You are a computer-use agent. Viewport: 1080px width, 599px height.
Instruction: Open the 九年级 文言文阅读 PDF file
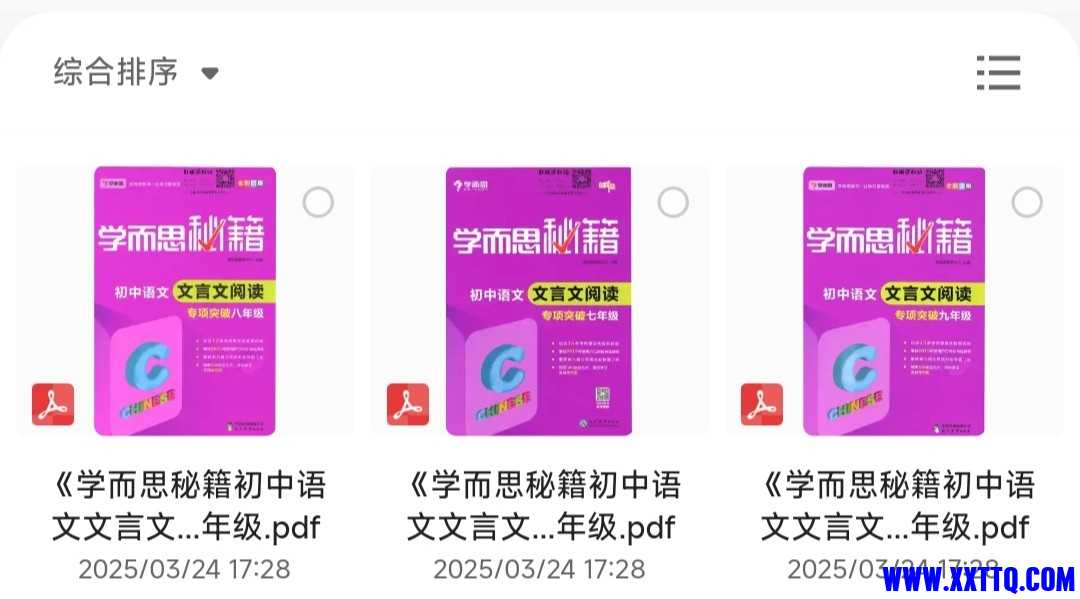(x=893, y=301)
